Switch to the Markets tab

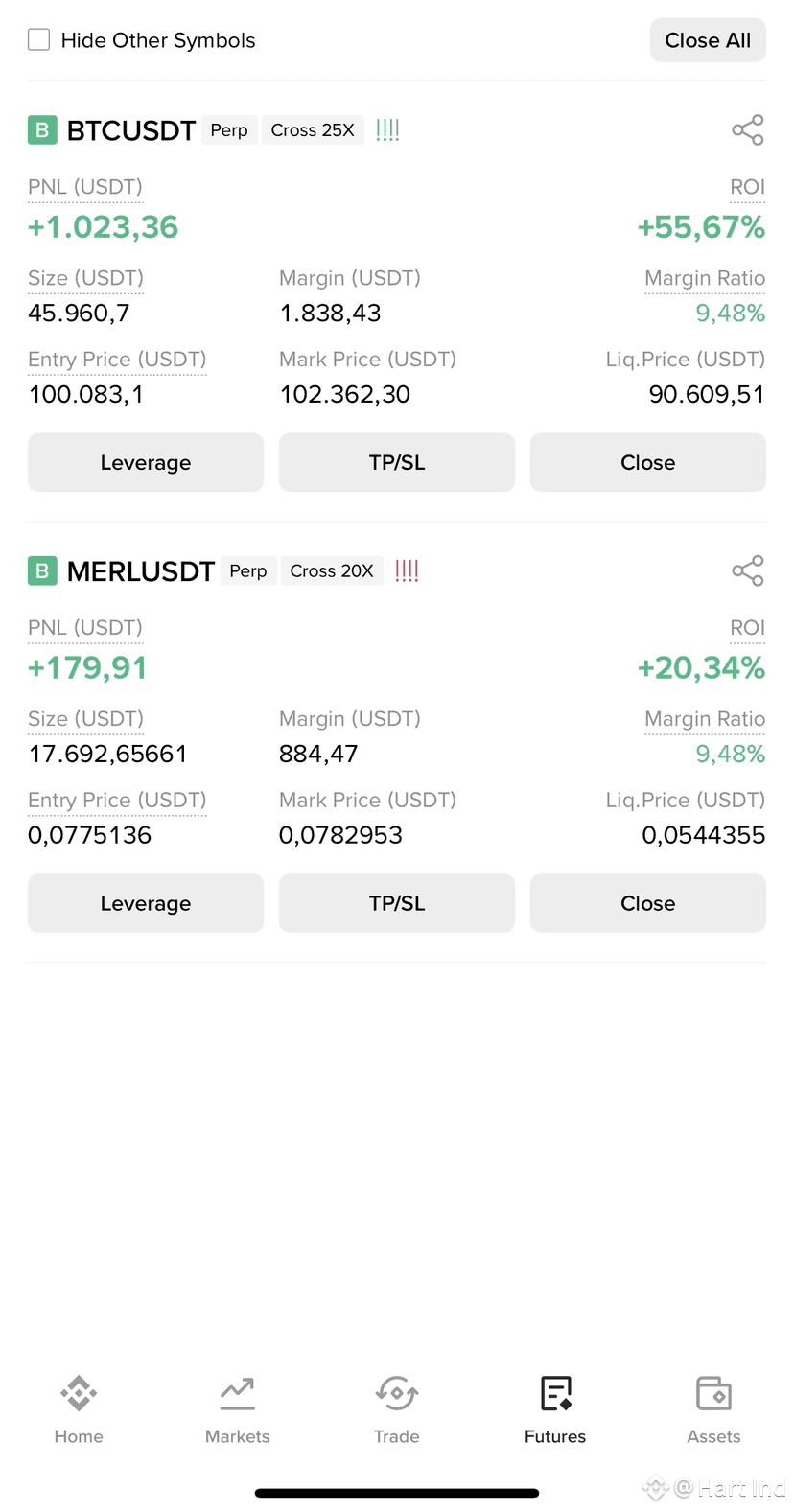238,1409
